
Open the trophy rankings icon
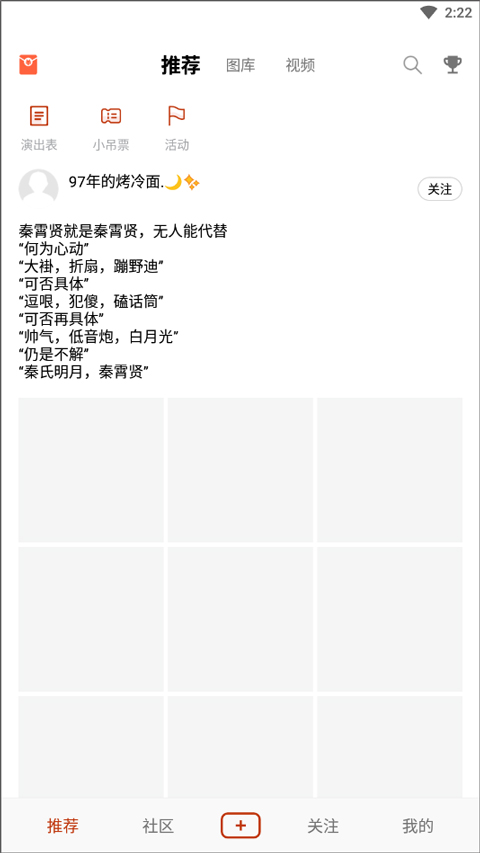coord(452,65)
